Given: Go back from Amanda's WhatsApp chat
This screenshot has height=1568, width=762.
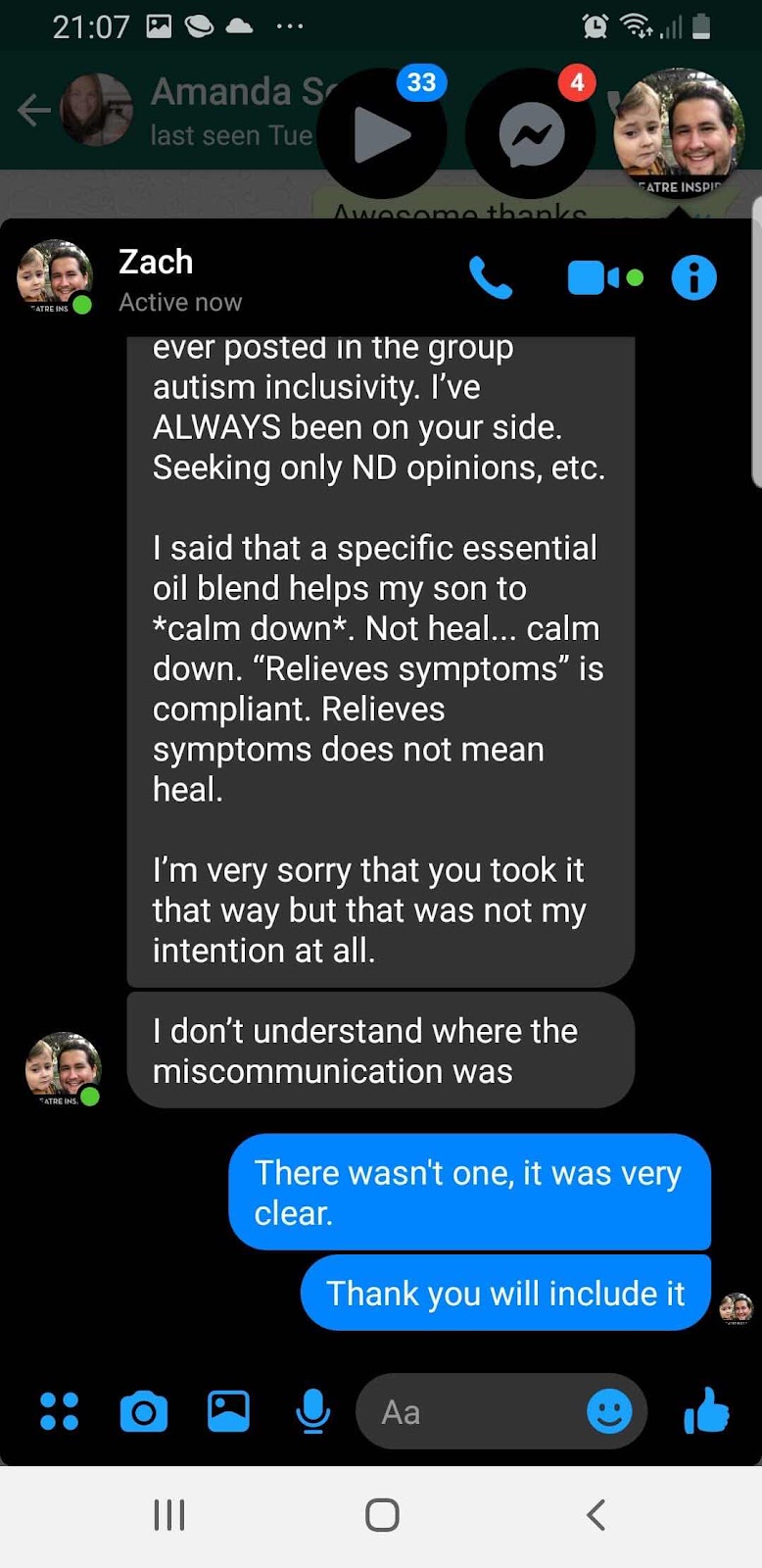Looking at the screenshot, I should point(34,110).
